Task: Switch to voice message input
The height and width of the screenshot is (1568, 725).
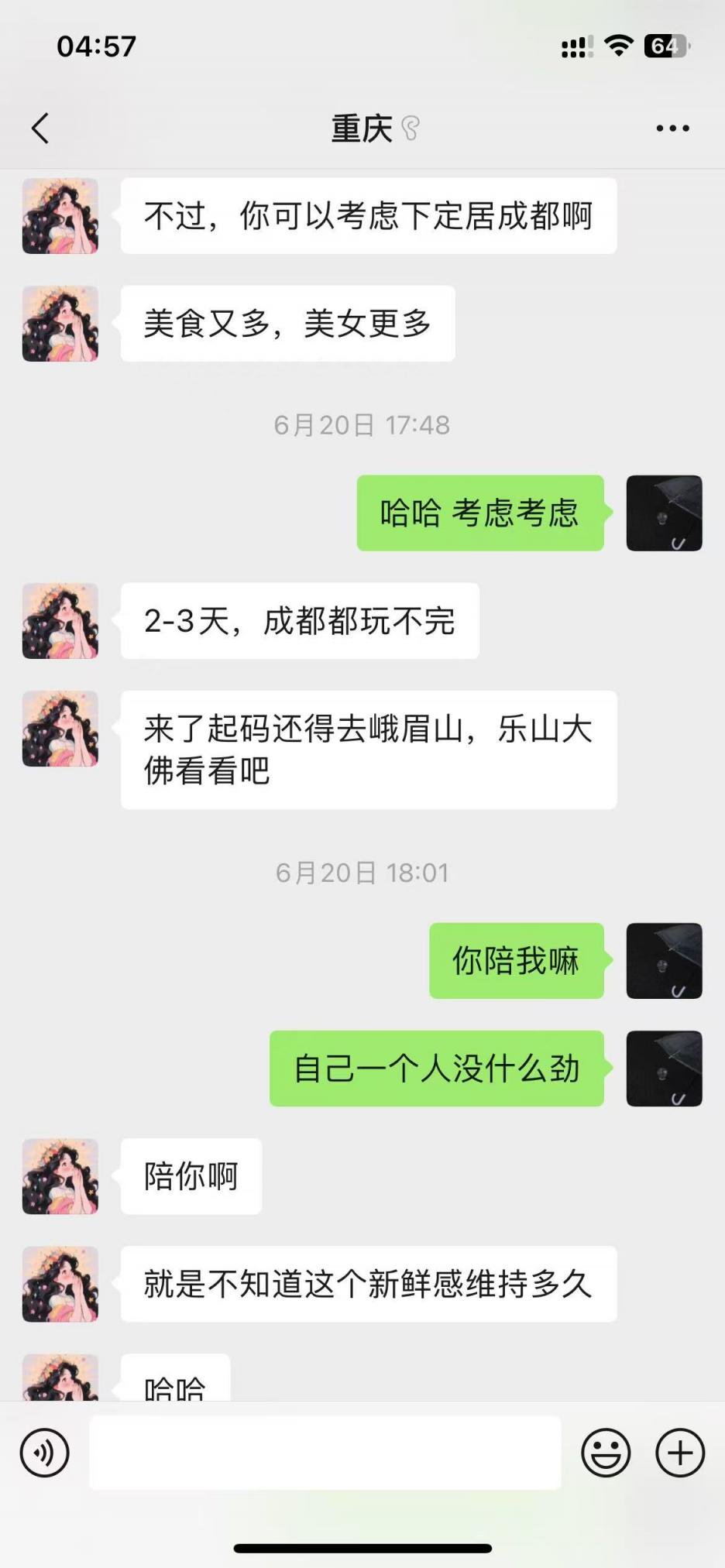Action: [x=45, y=1453]
